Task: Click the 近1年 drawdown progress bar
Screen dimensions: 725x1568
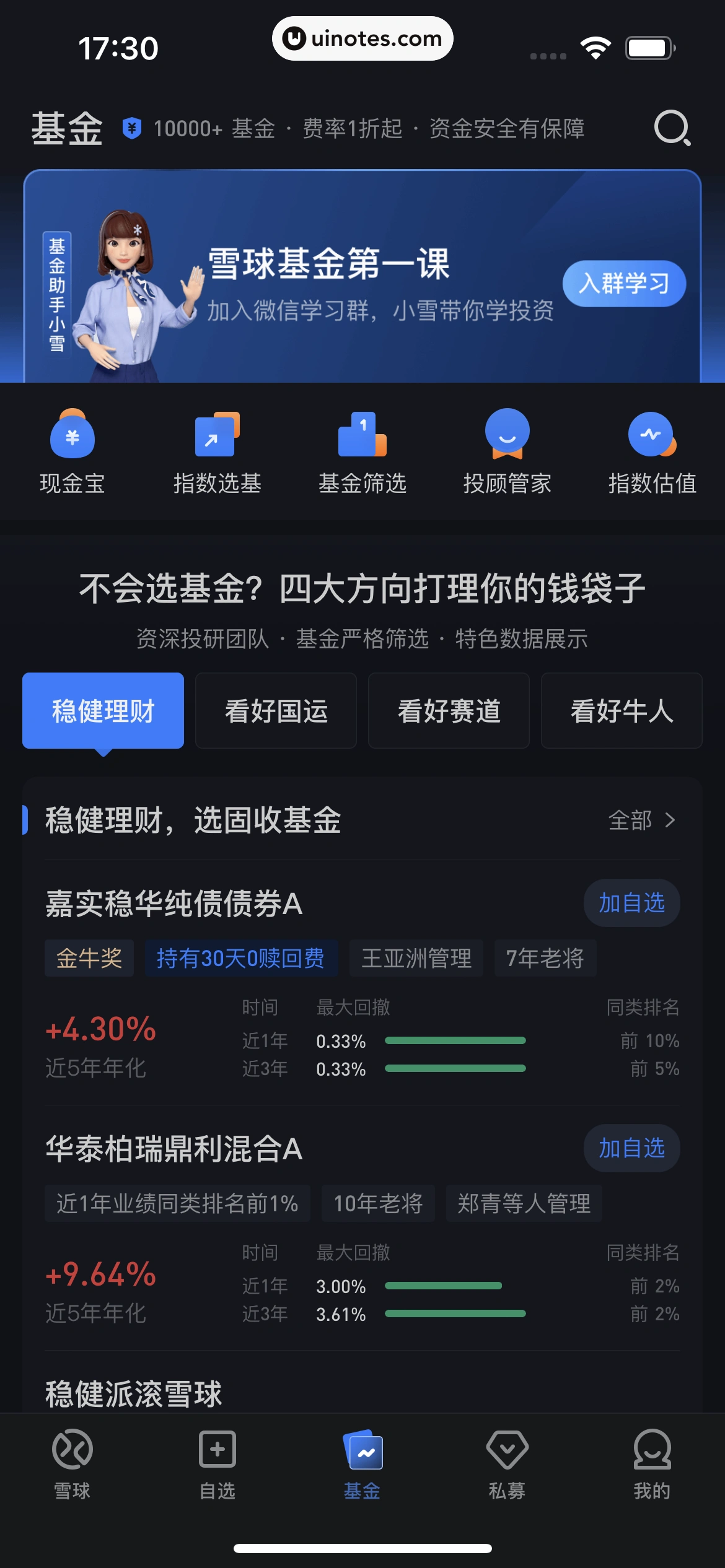Action: [x=456, y=1041]
